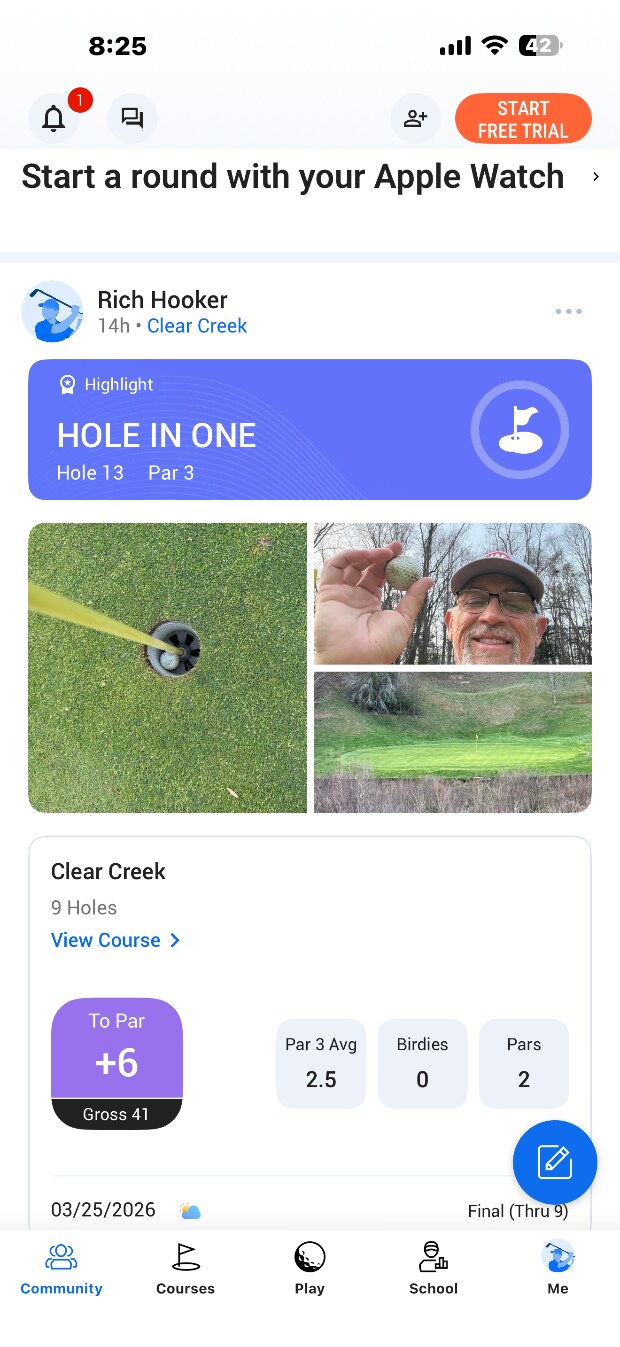View the photo of man holding ball
620x1347 pixels.
click(x=453, y=593)
